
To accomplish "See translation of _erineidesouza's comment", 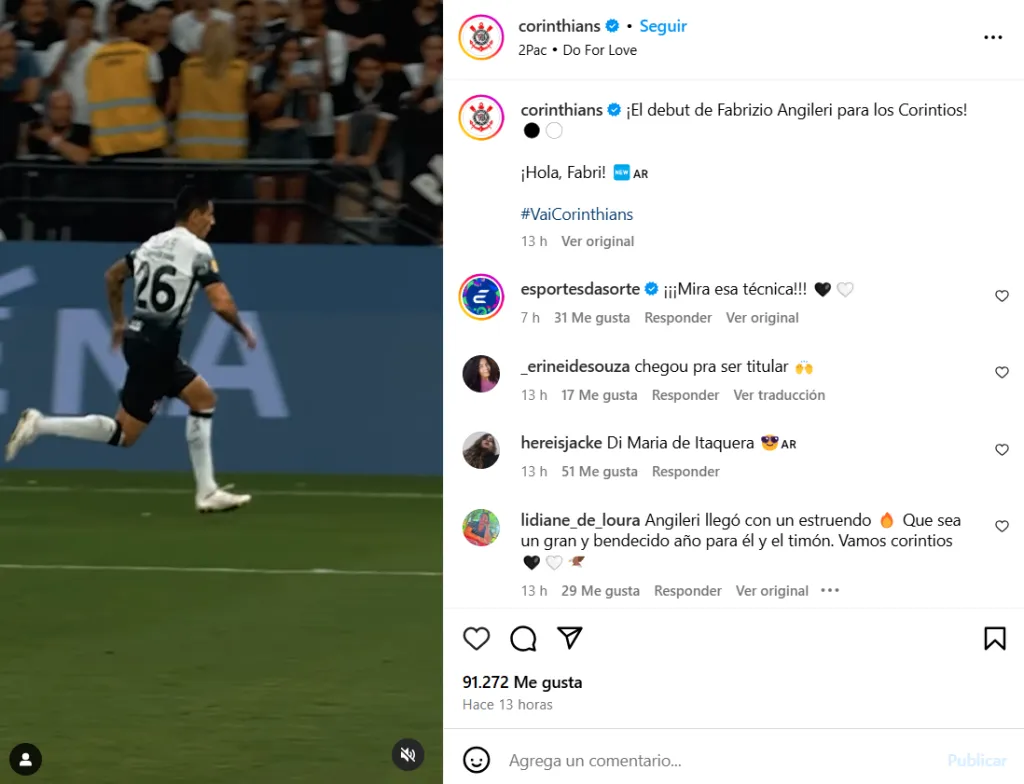I will tap(779, 395).
